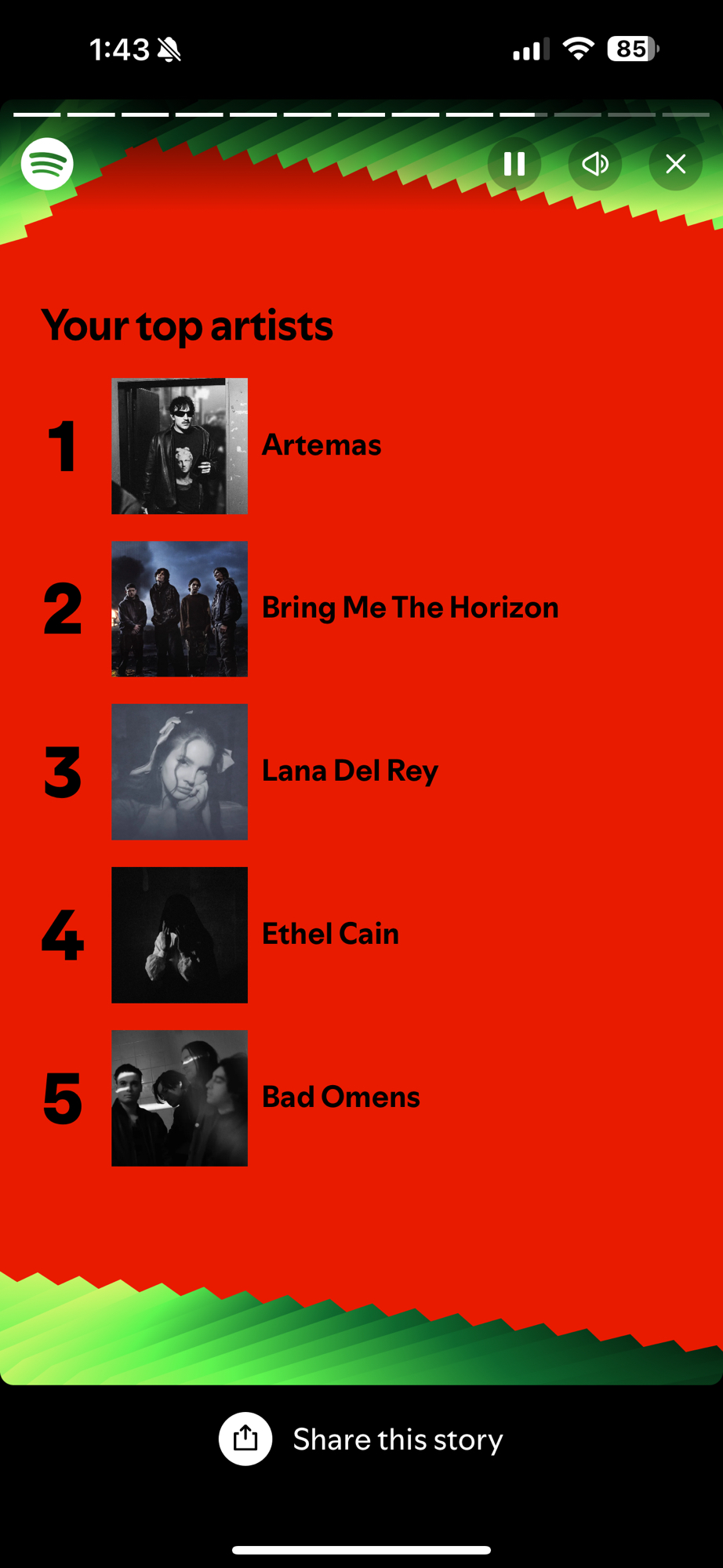
Task: Pause the Wrapped story
Action: (x=514, y=164)
